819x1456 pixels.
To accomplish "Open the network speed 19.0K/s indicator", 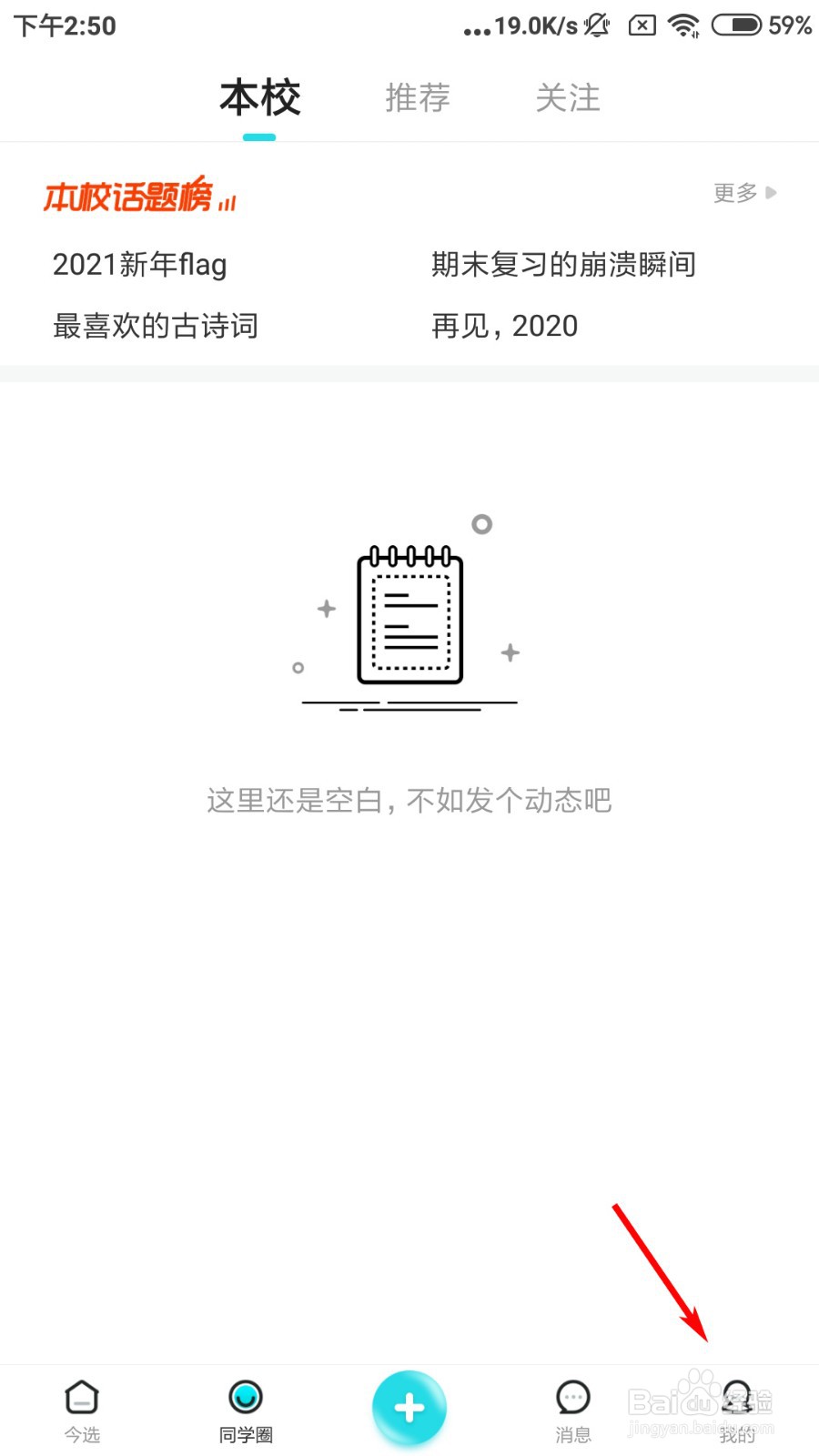I will (521, 25).
